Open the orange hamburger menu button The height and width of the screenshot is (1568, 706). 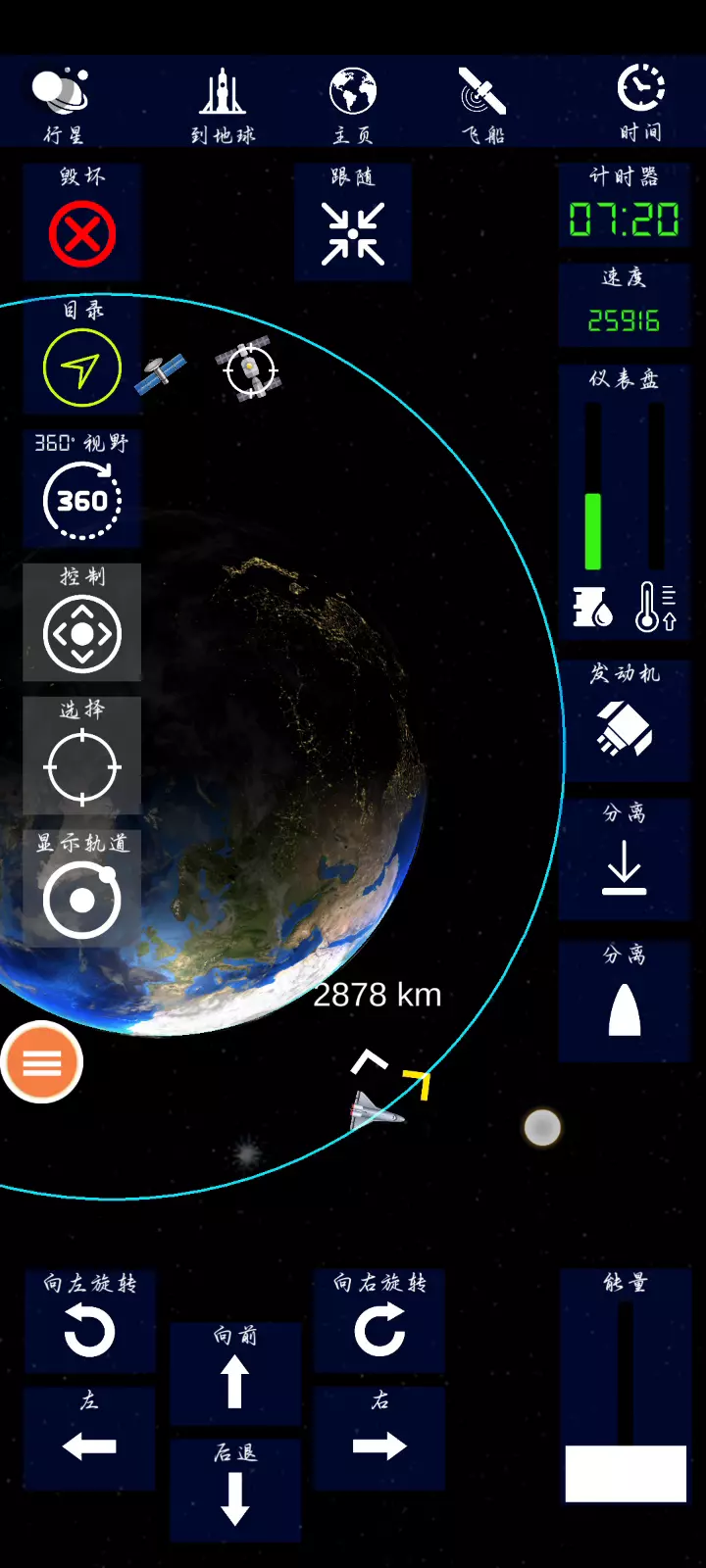click(x=42, y=1062)
